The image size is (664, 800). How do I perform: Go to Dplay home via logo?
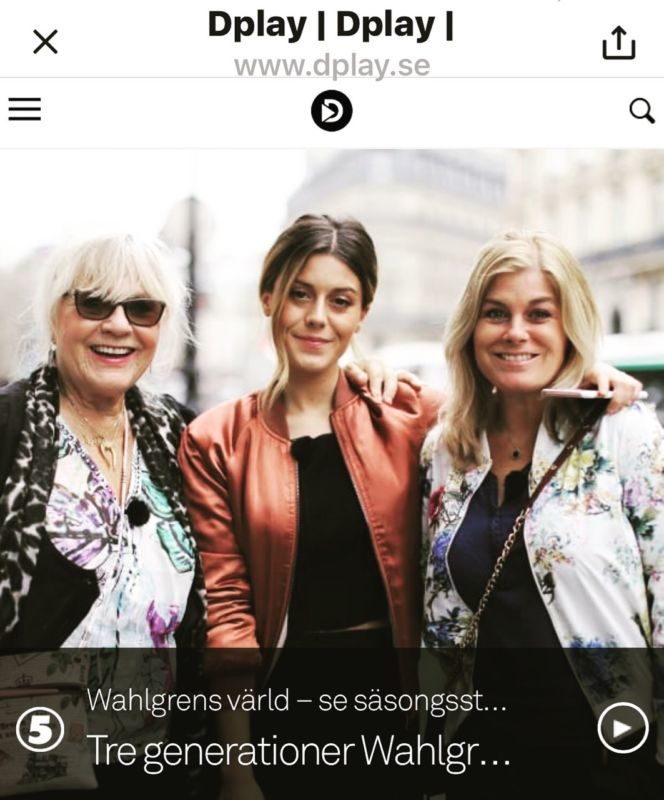331,111
